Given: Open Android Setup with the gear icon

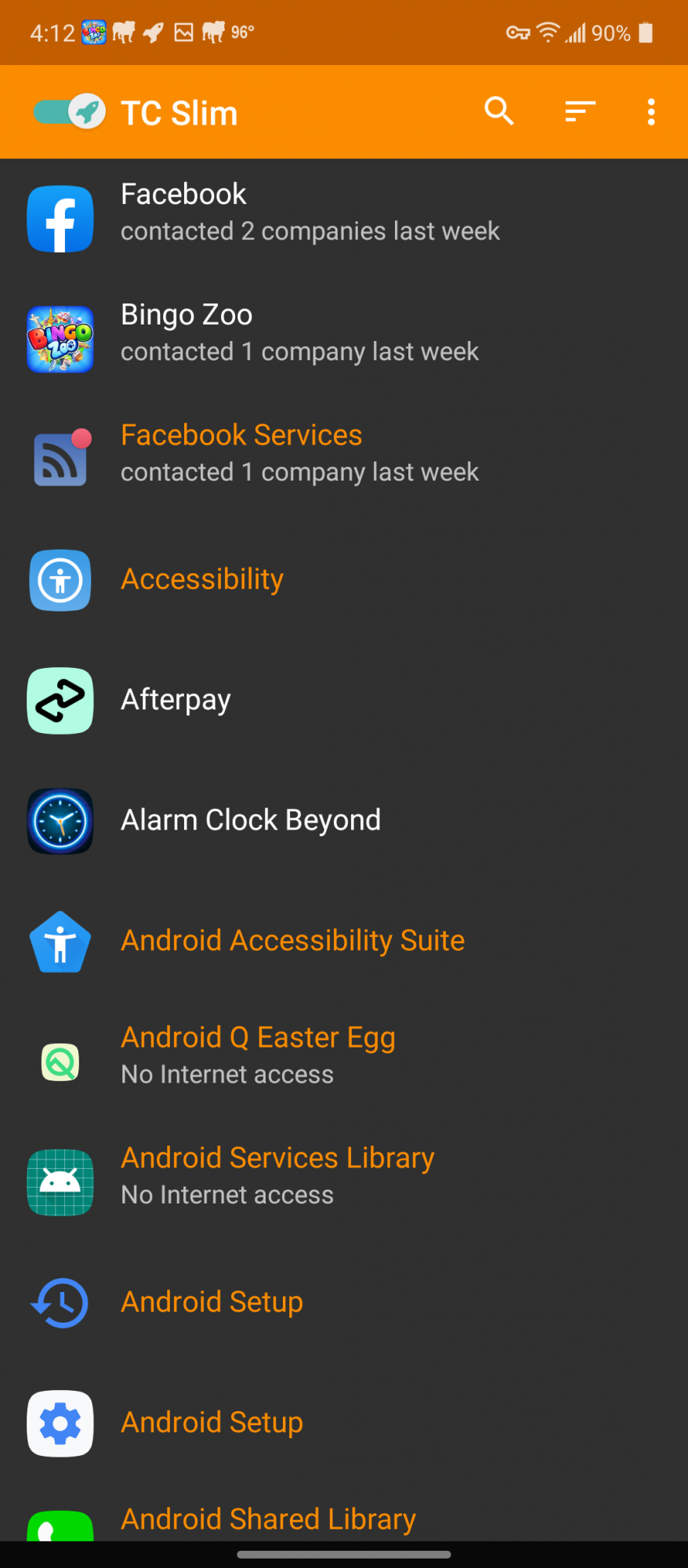Looking at the screenshot, I should [344, 1422].
